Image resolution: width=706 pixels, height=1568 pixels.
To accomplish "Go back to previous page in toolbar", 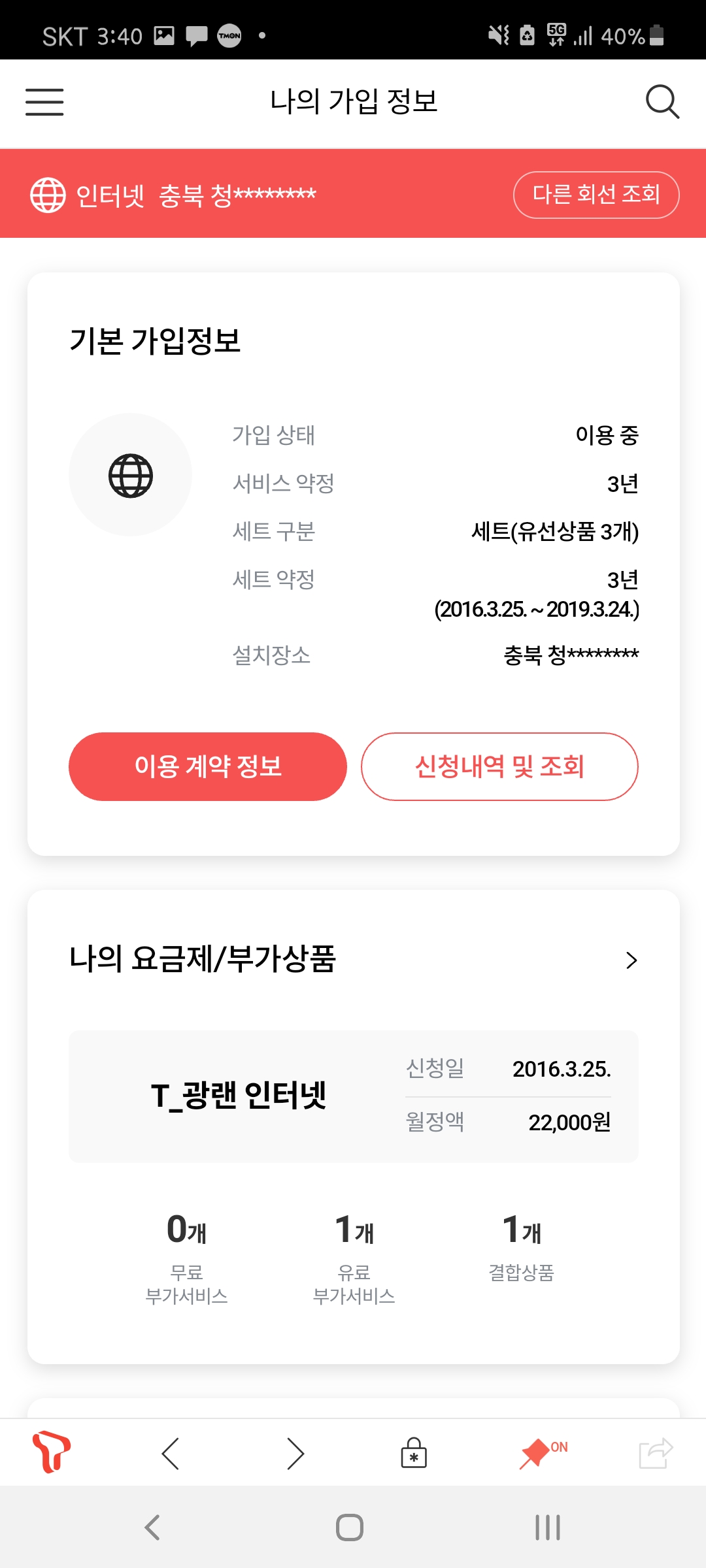I will [171, 1454].
